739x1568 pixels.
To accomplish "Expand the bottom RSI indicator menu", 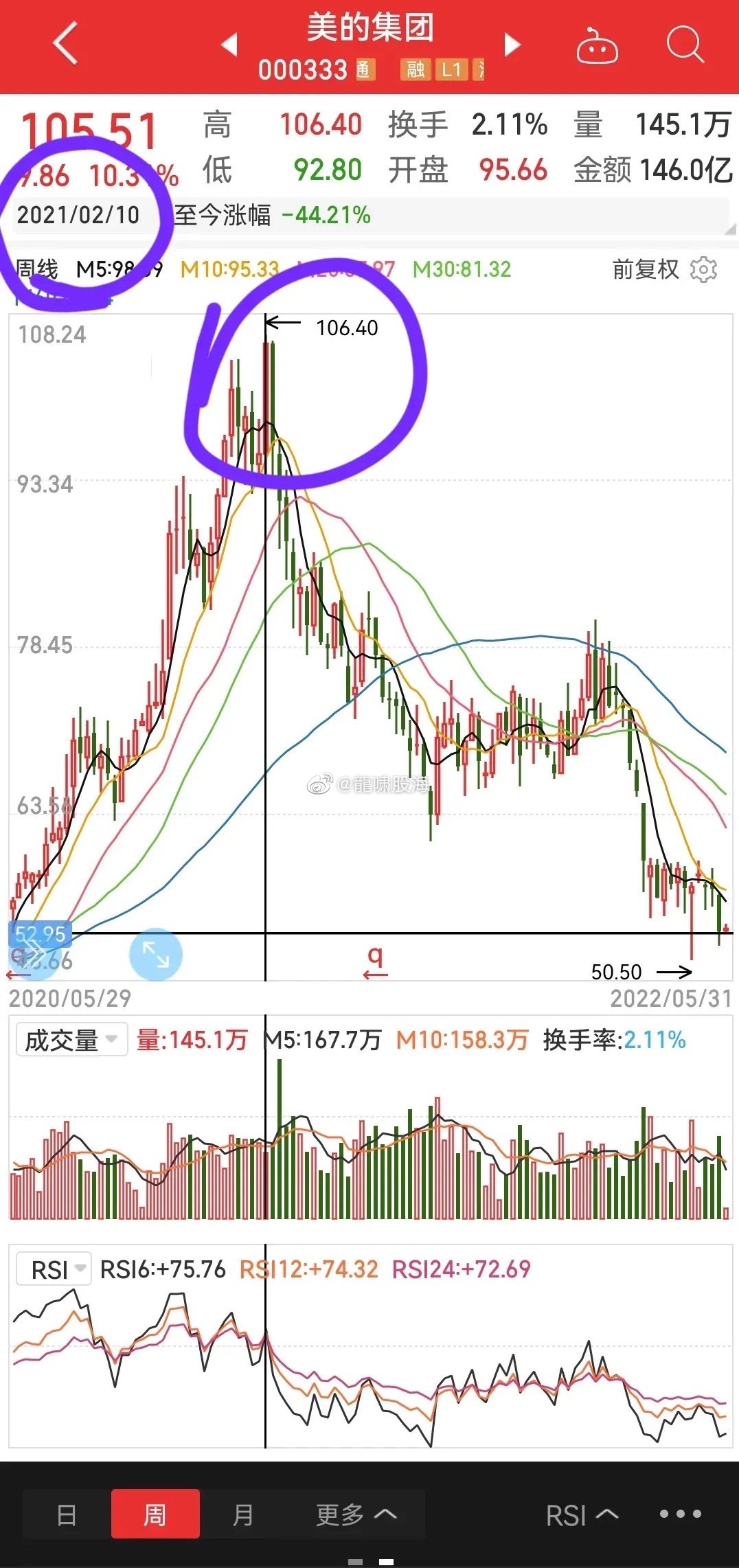I will [582, 1515].
